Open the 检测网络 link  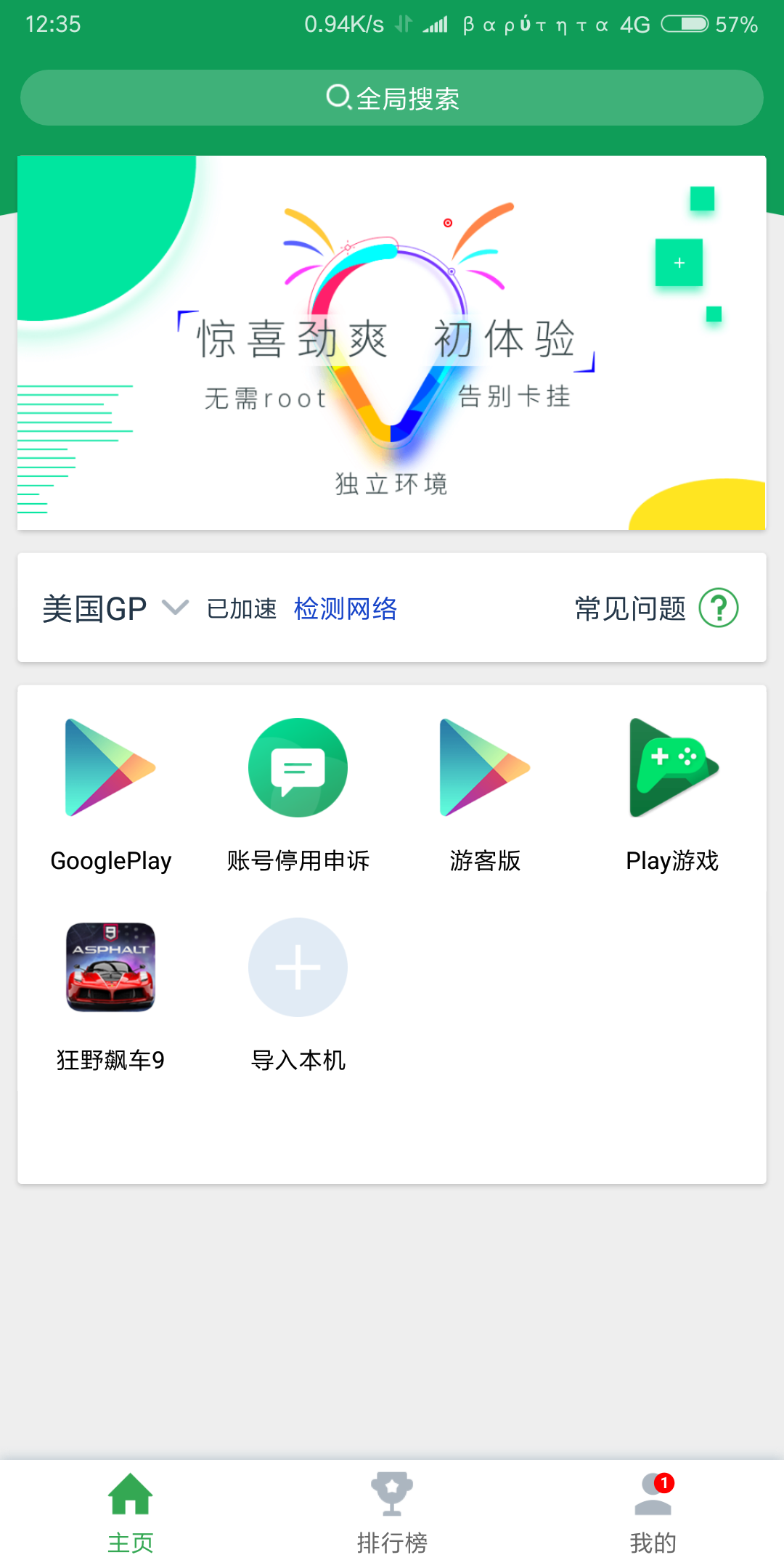coord(346,610)
